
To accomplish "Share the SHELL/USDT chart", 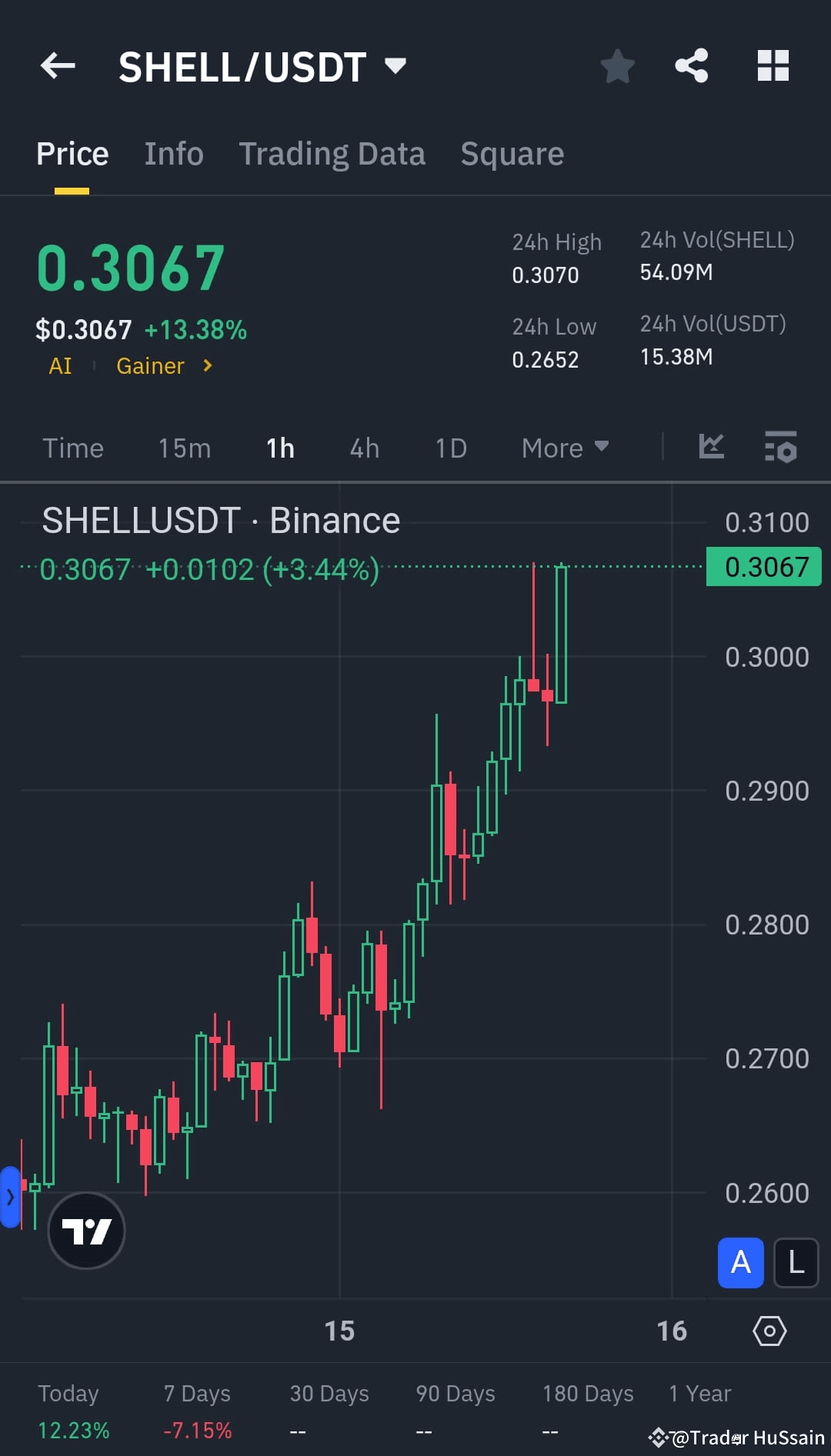I will tap(691, 66).
